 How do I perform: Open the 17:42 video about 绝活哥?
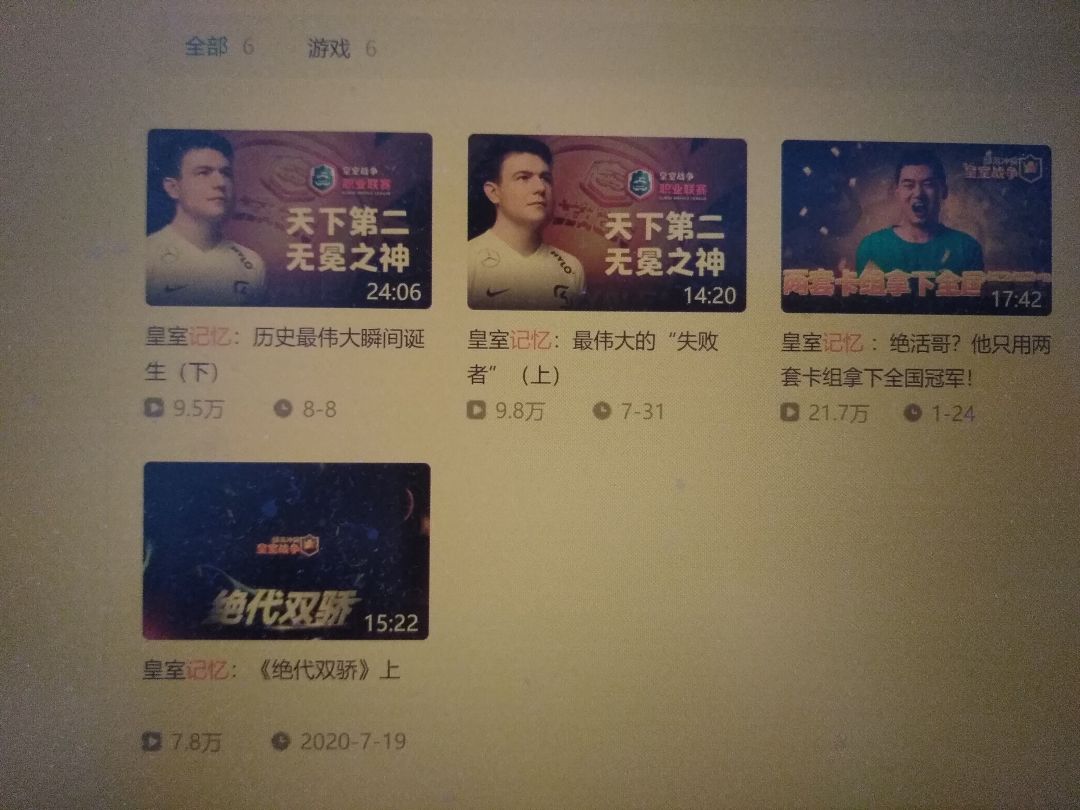click(915, 228)
